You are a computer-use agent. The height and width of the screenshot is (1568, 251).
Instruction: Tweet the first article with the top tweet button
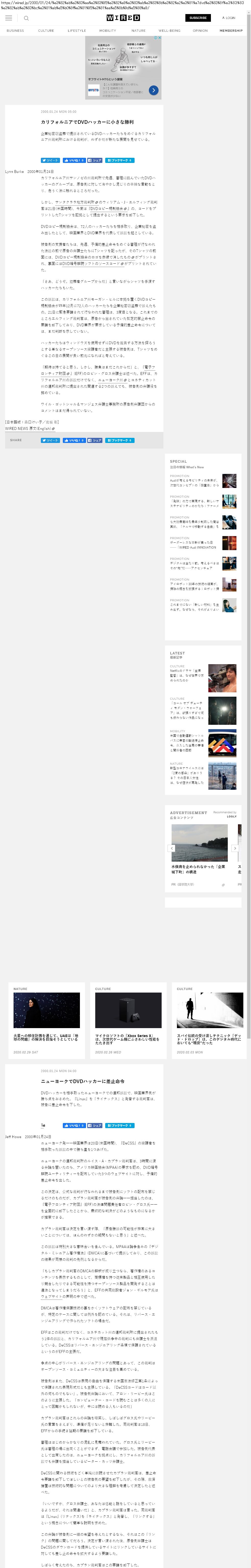click(x=51, y=160)
